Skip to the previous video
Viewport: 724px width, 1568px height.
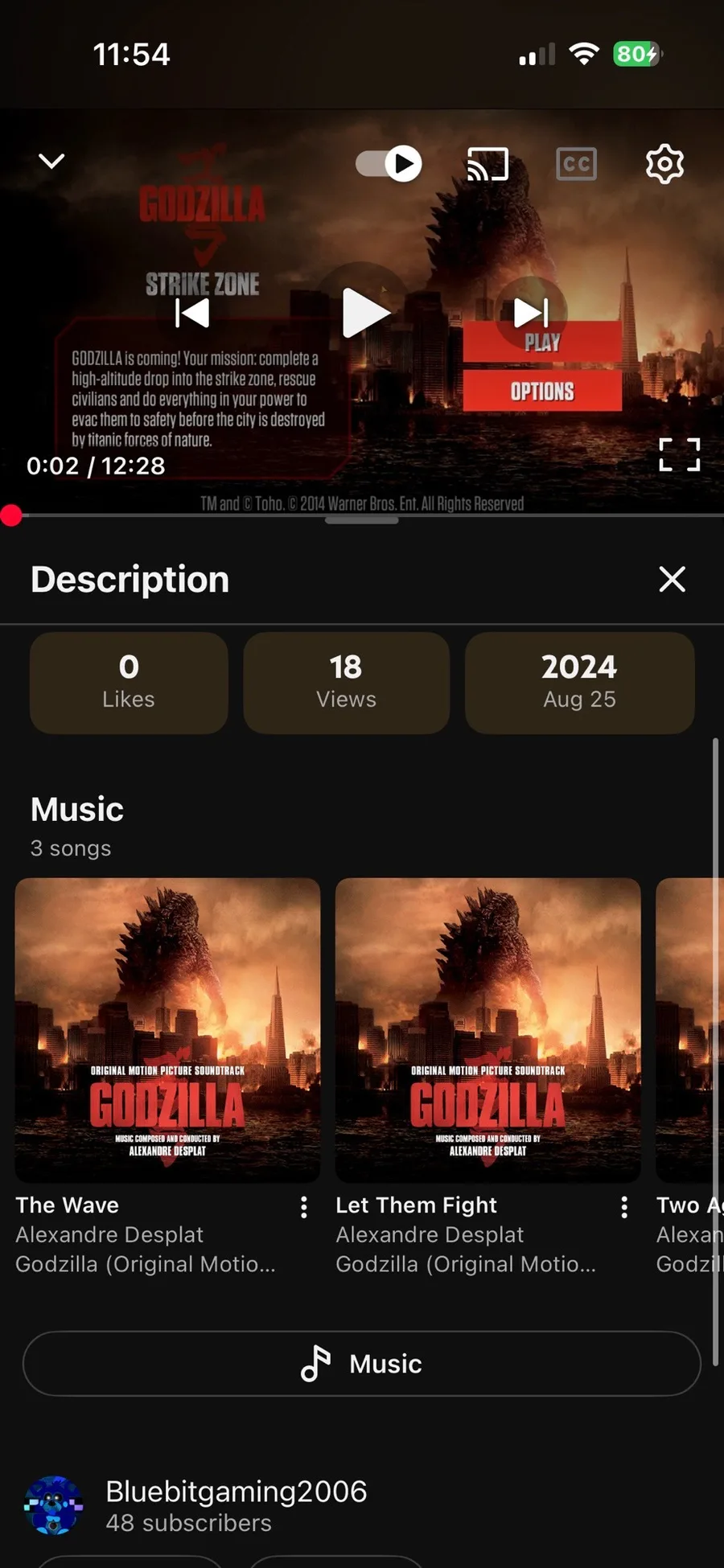tap(192, 313)
